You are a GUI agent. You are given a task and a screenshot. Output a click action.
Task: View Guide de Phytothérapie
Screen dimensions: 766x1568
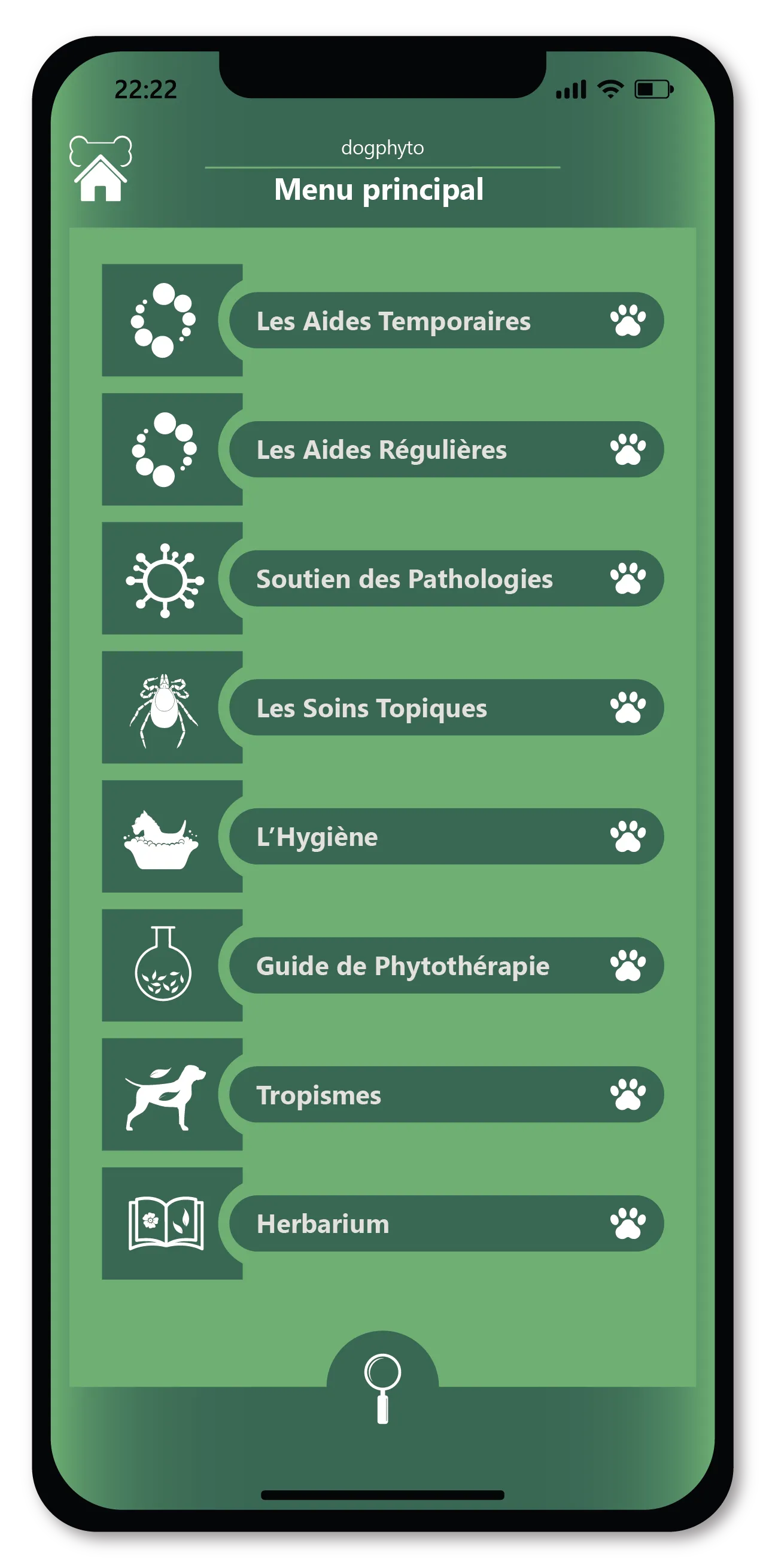coord(446,966)
